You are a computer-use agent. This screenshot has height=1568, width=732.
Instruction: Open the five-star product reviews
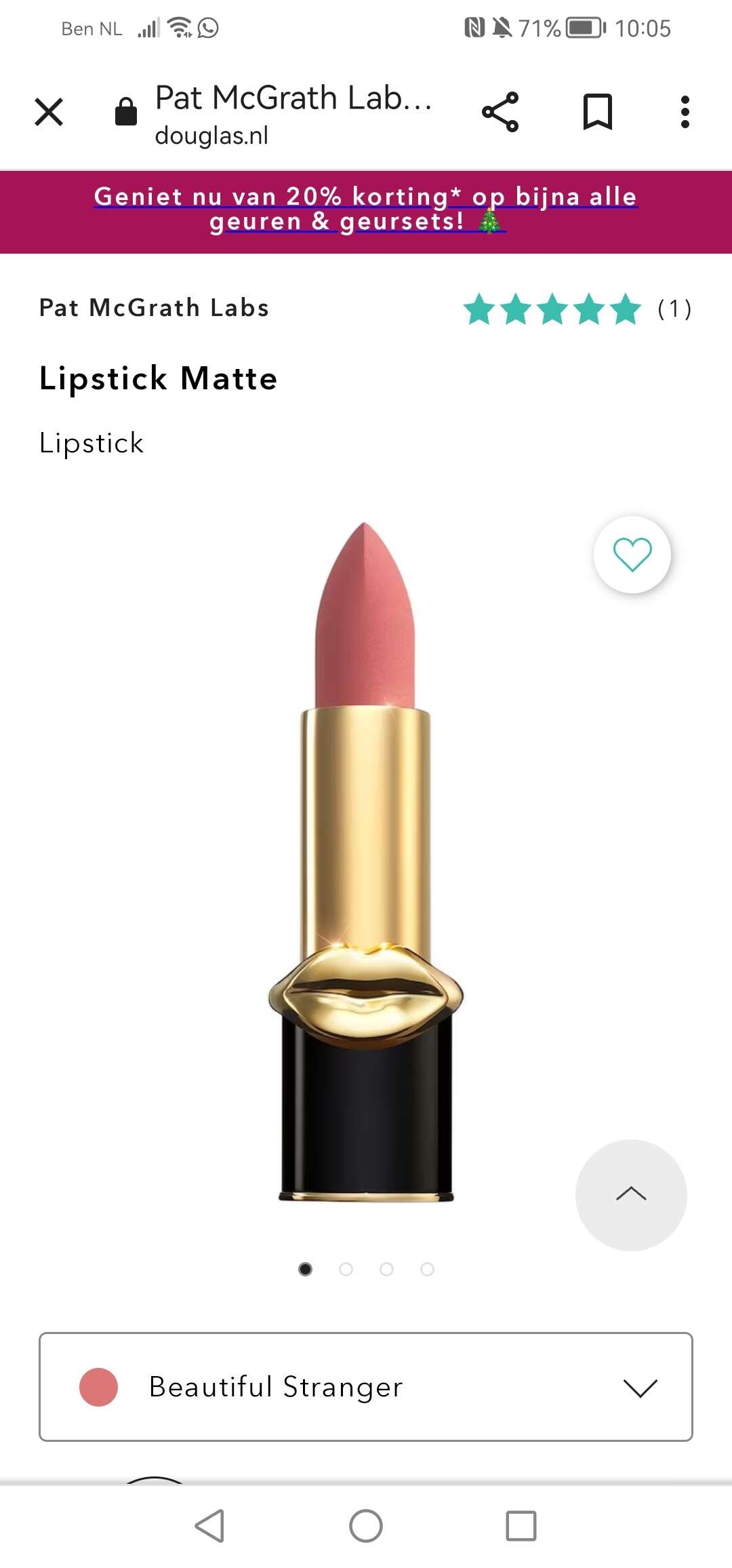(x=577, y=309)
